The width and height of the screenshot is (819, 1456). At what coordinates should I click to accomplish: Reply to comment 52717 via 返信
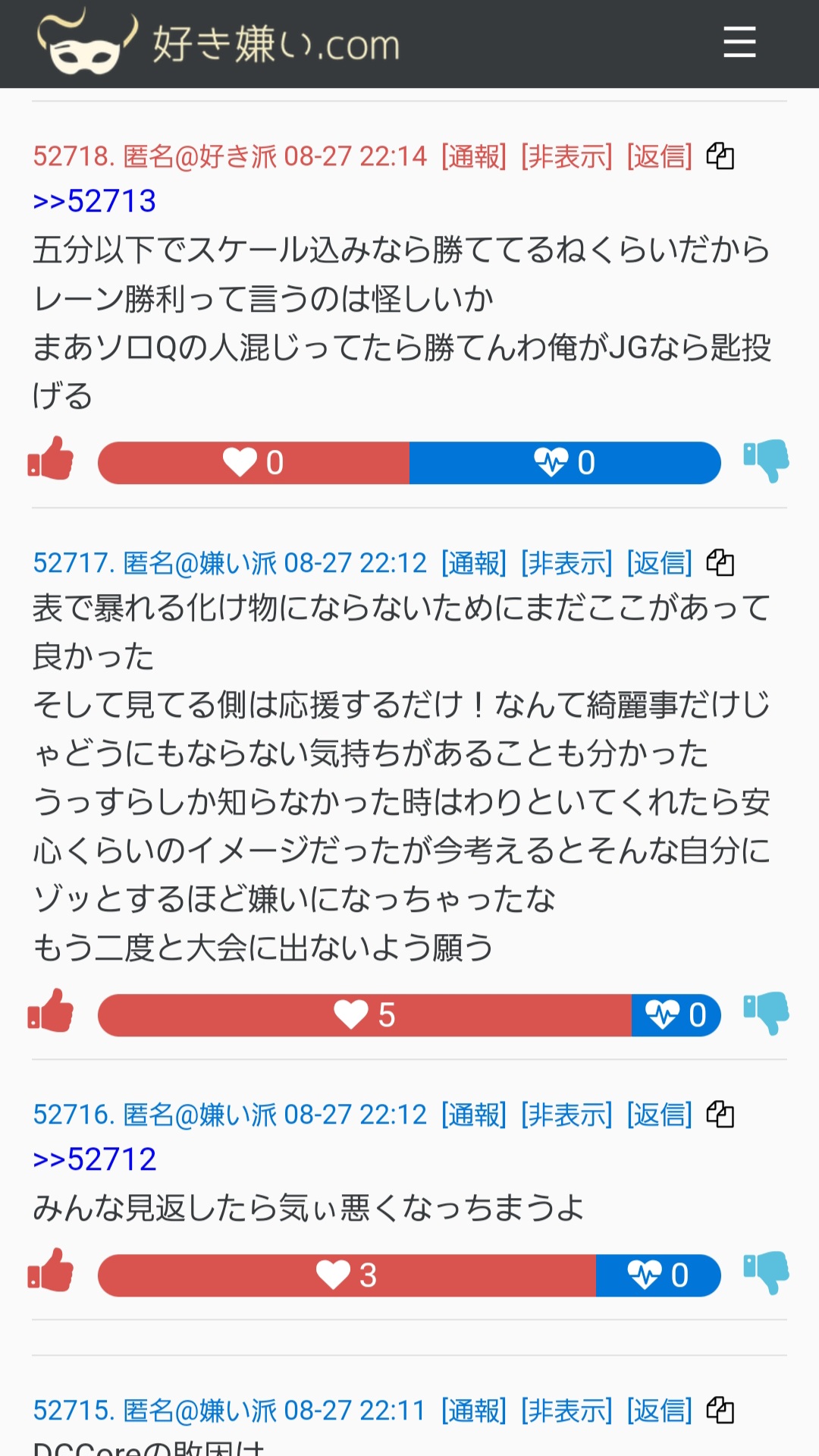pyautogui.click(x=660, y=563)
